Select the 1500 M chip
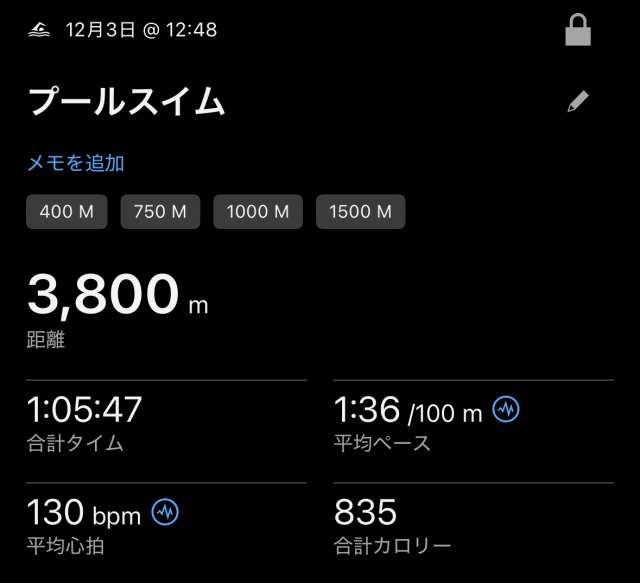 360,212
